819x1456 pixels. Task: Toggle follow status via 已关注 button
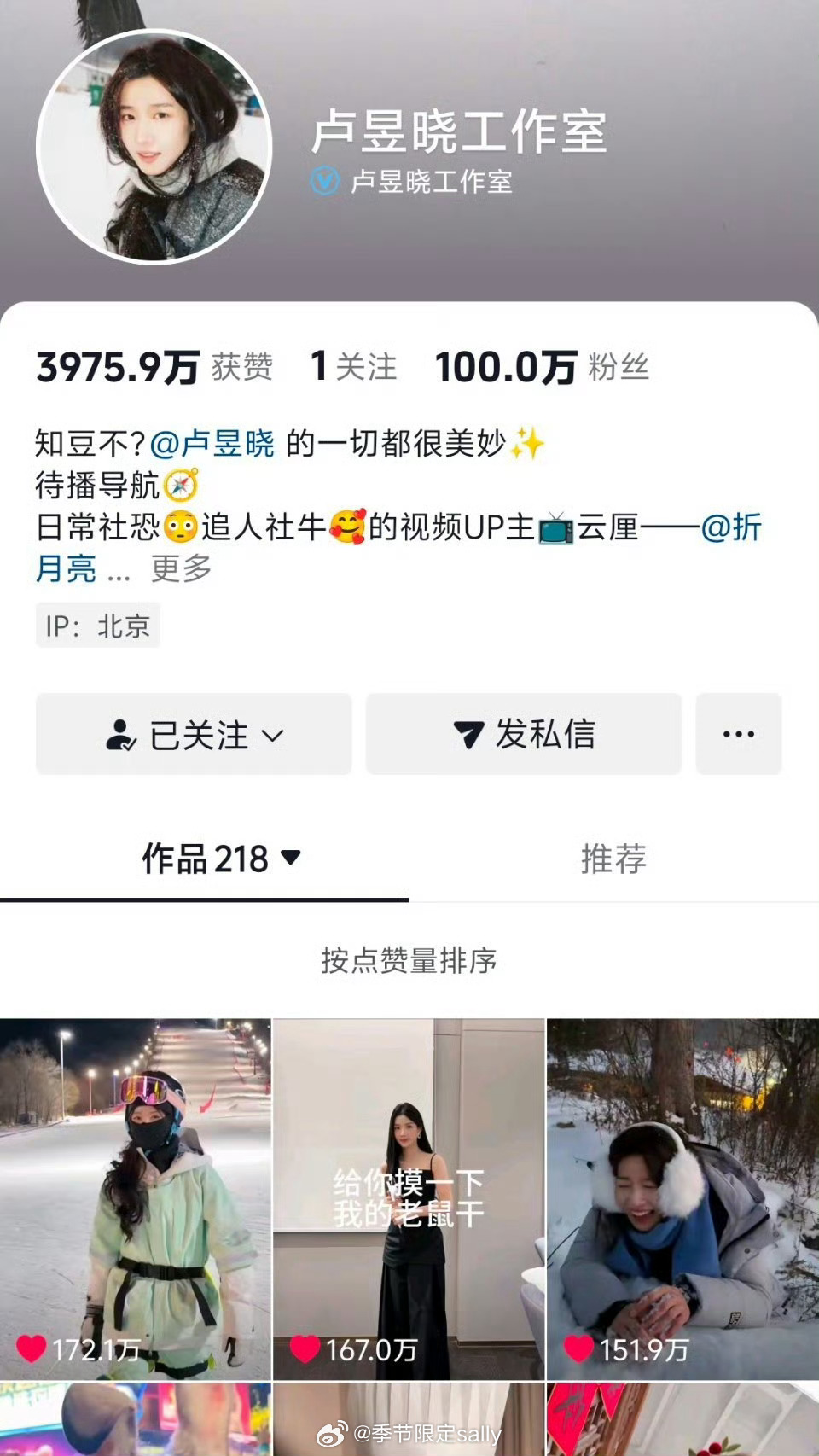pyautogui.click(x=192, y=732)
